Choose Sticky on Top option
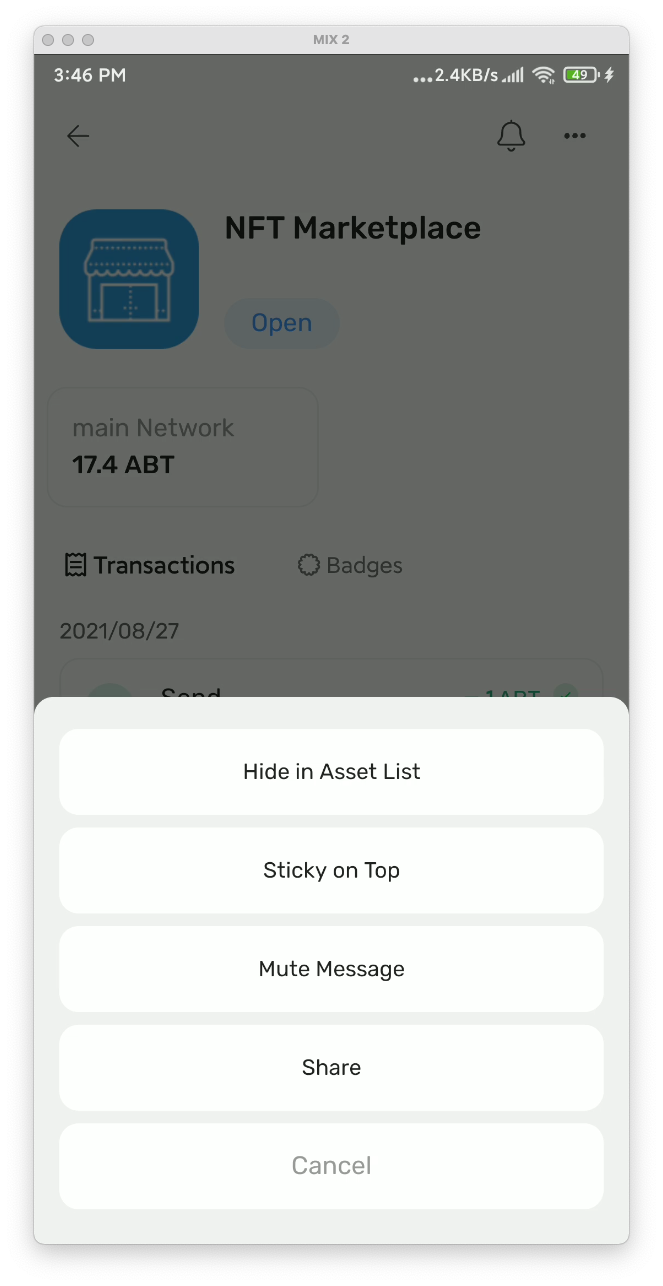The image size is (663, 1286). (x=331, y=870)
